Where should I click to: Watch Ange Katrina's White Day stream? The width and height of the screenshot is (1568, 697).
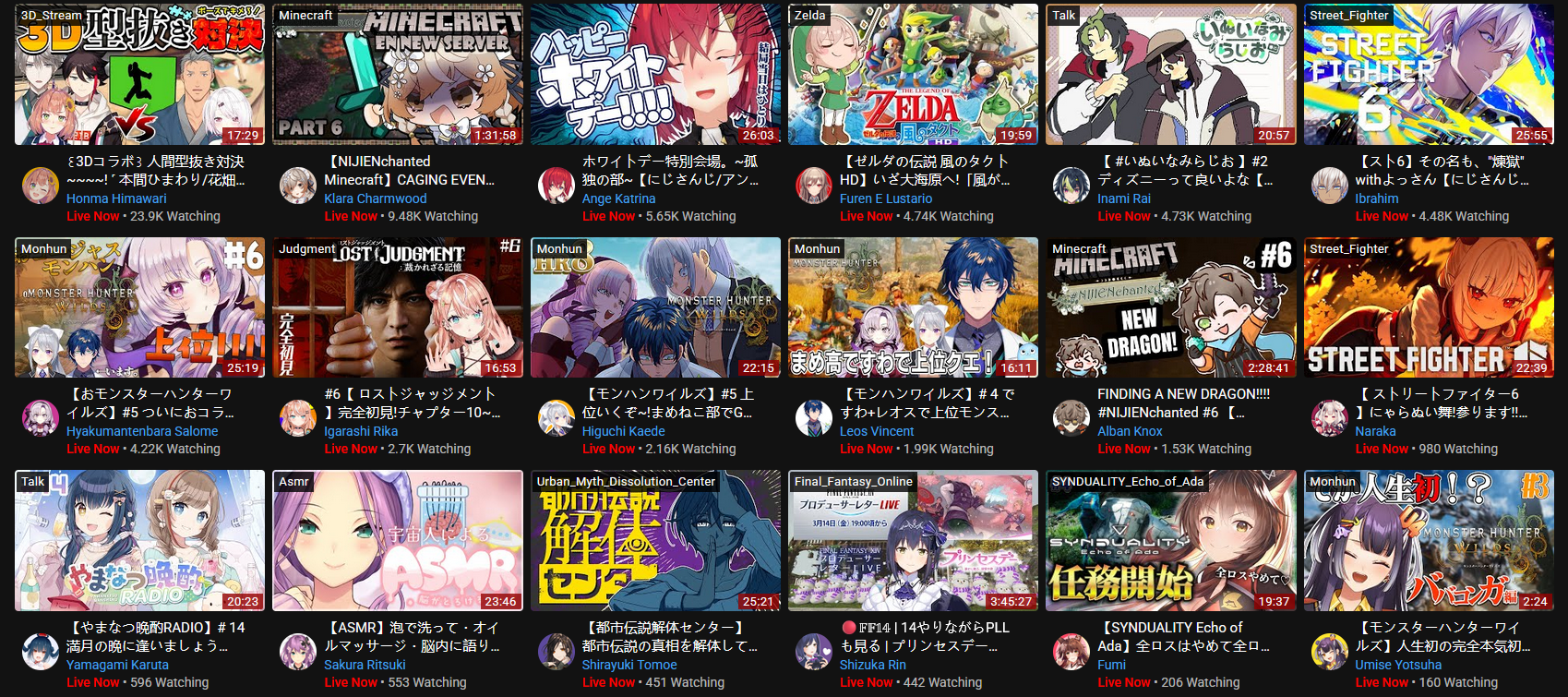pyautogui.click(x=655, y=75)
